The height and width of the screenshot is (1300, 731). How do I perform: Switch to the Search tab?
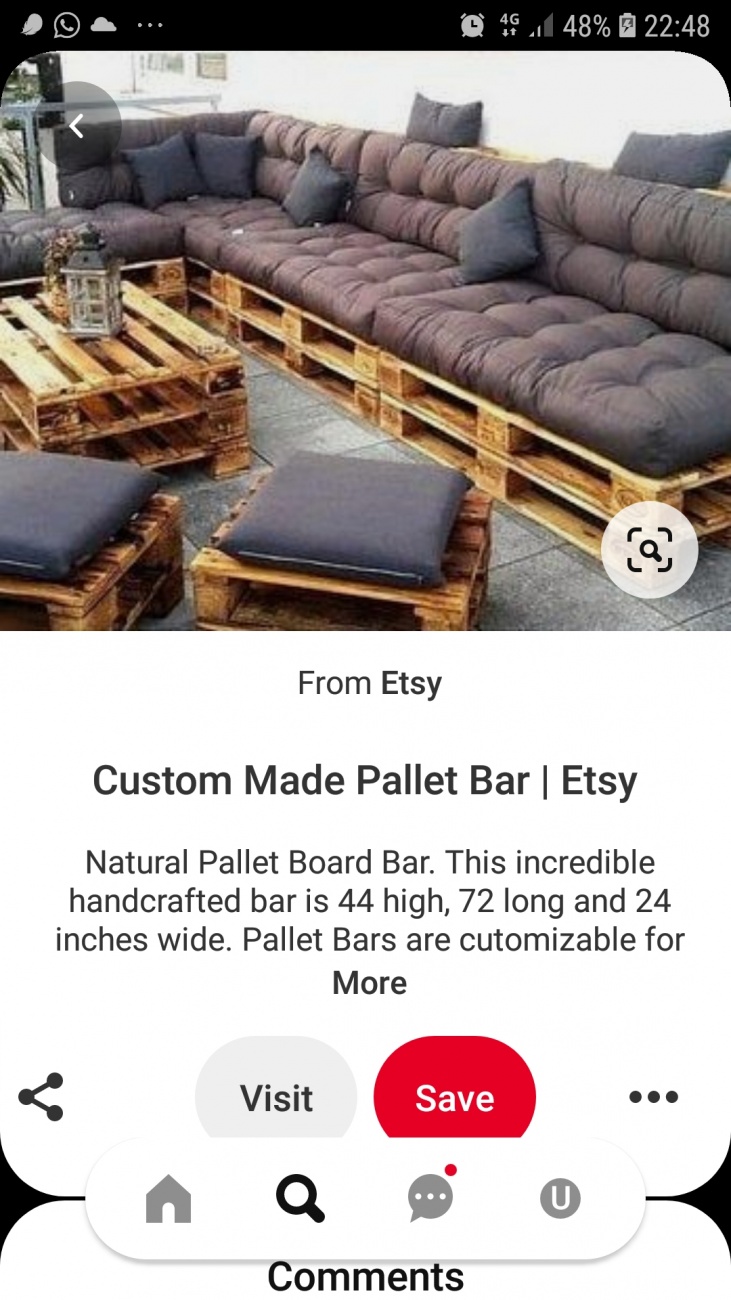(299, 1198)
